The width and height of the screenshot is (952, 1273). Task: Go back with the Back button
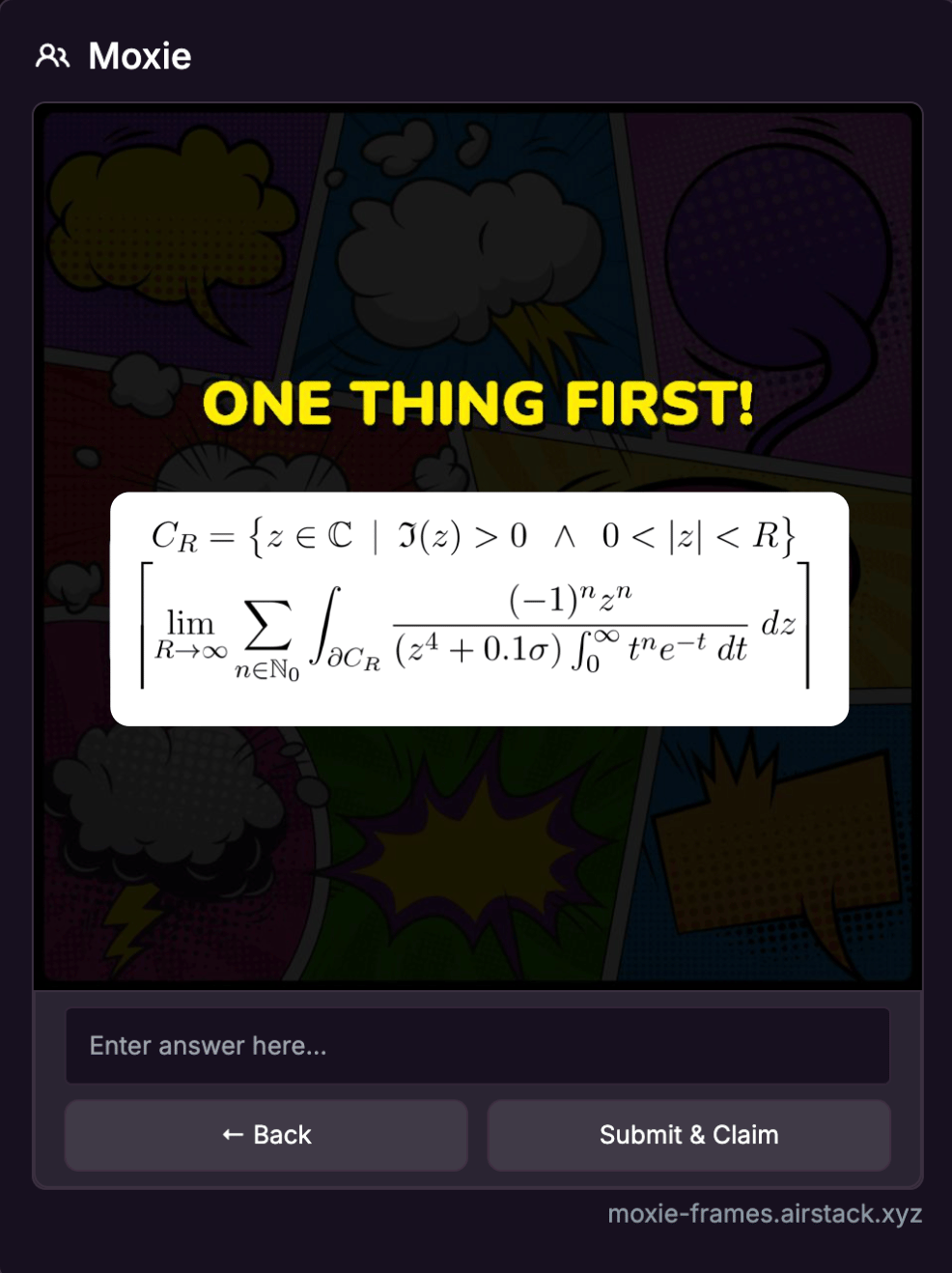coord(266,1135)
